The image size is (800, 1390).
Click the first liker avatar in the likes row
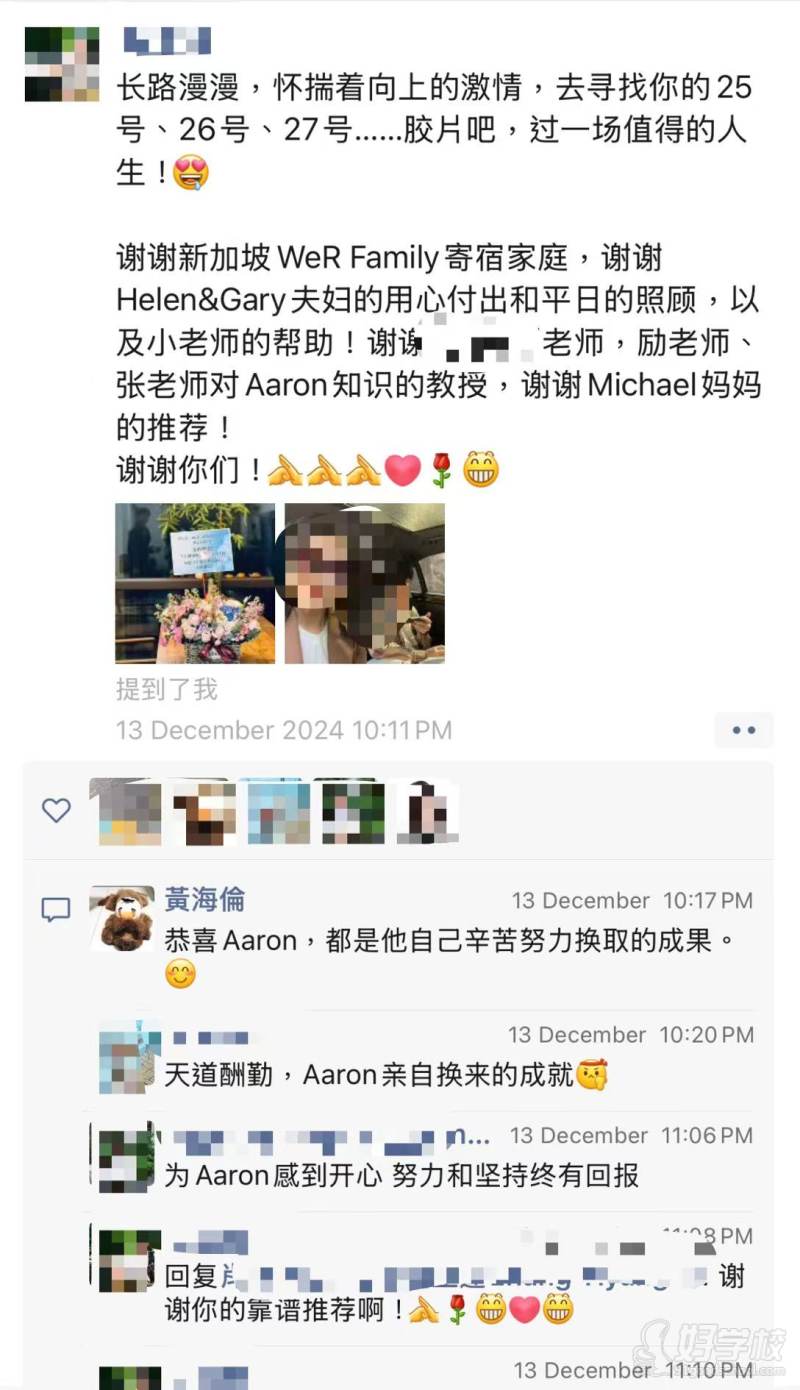coord(128,812)
